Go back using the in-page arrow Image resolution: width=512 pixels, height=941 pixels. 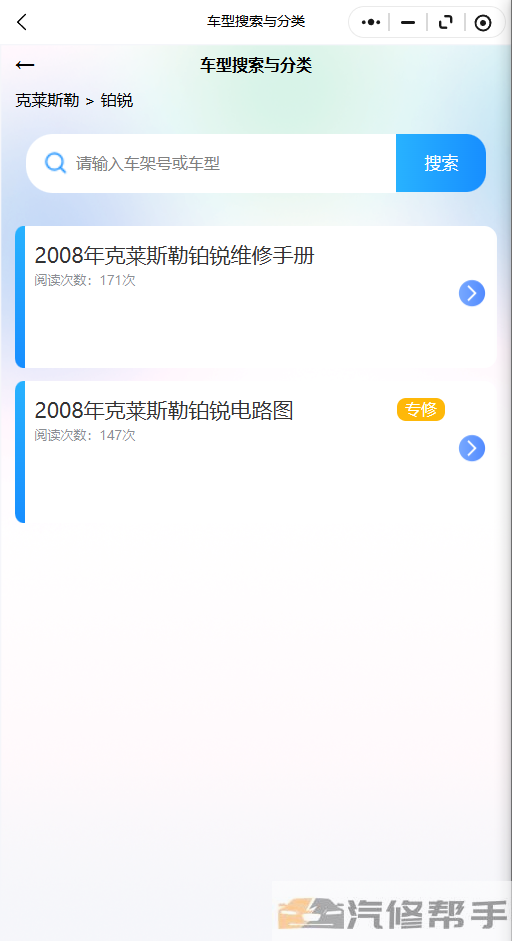(25, 65)
